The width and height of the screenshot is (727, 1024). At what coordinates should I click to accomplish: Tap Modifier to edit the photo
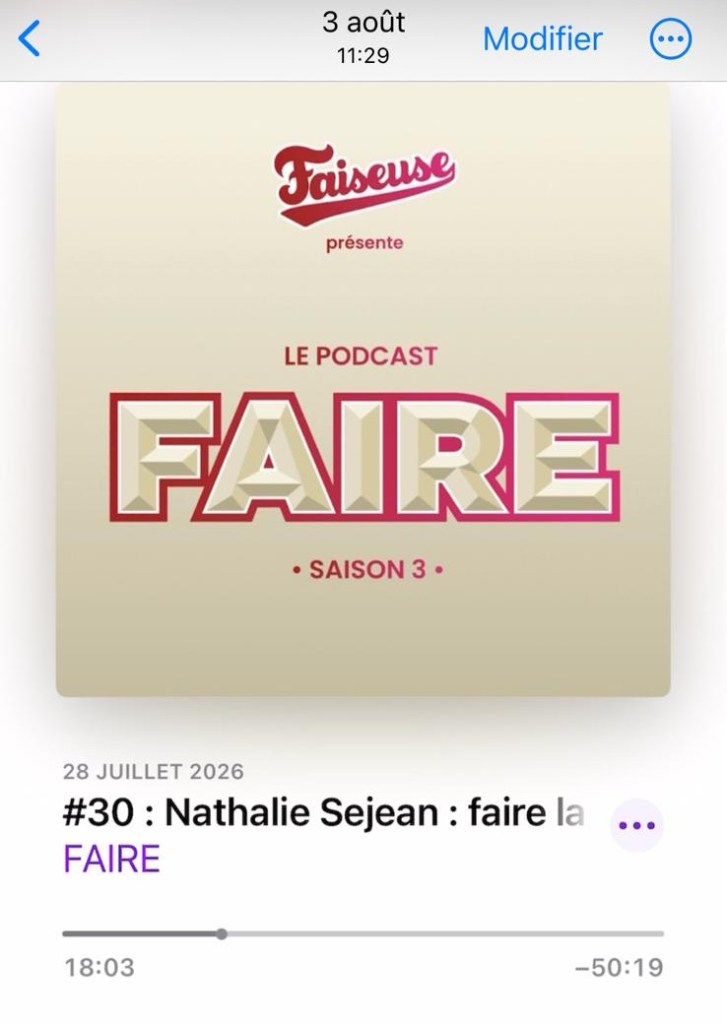click(x=542, y=39)
